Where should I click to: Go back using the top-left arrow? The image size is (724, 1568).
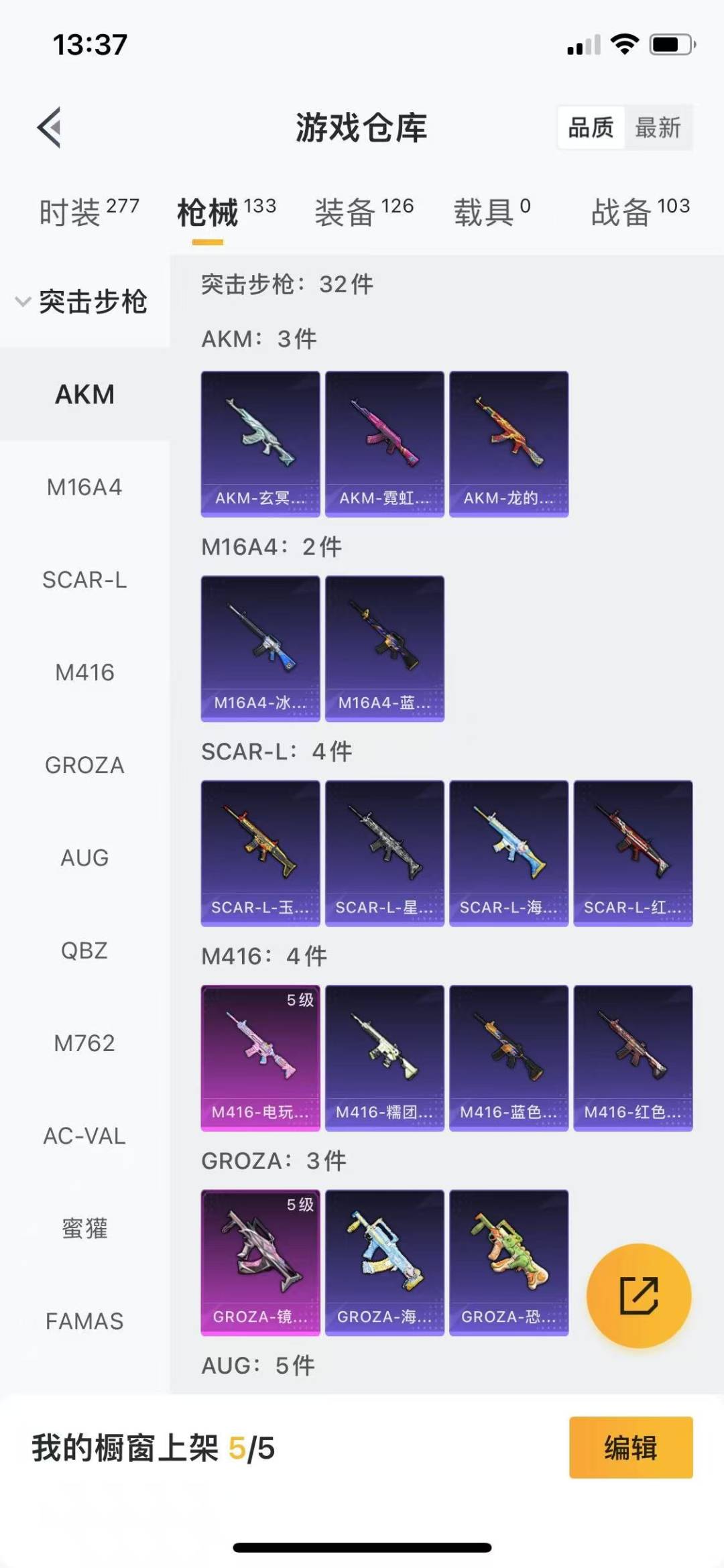pos(49,127)
